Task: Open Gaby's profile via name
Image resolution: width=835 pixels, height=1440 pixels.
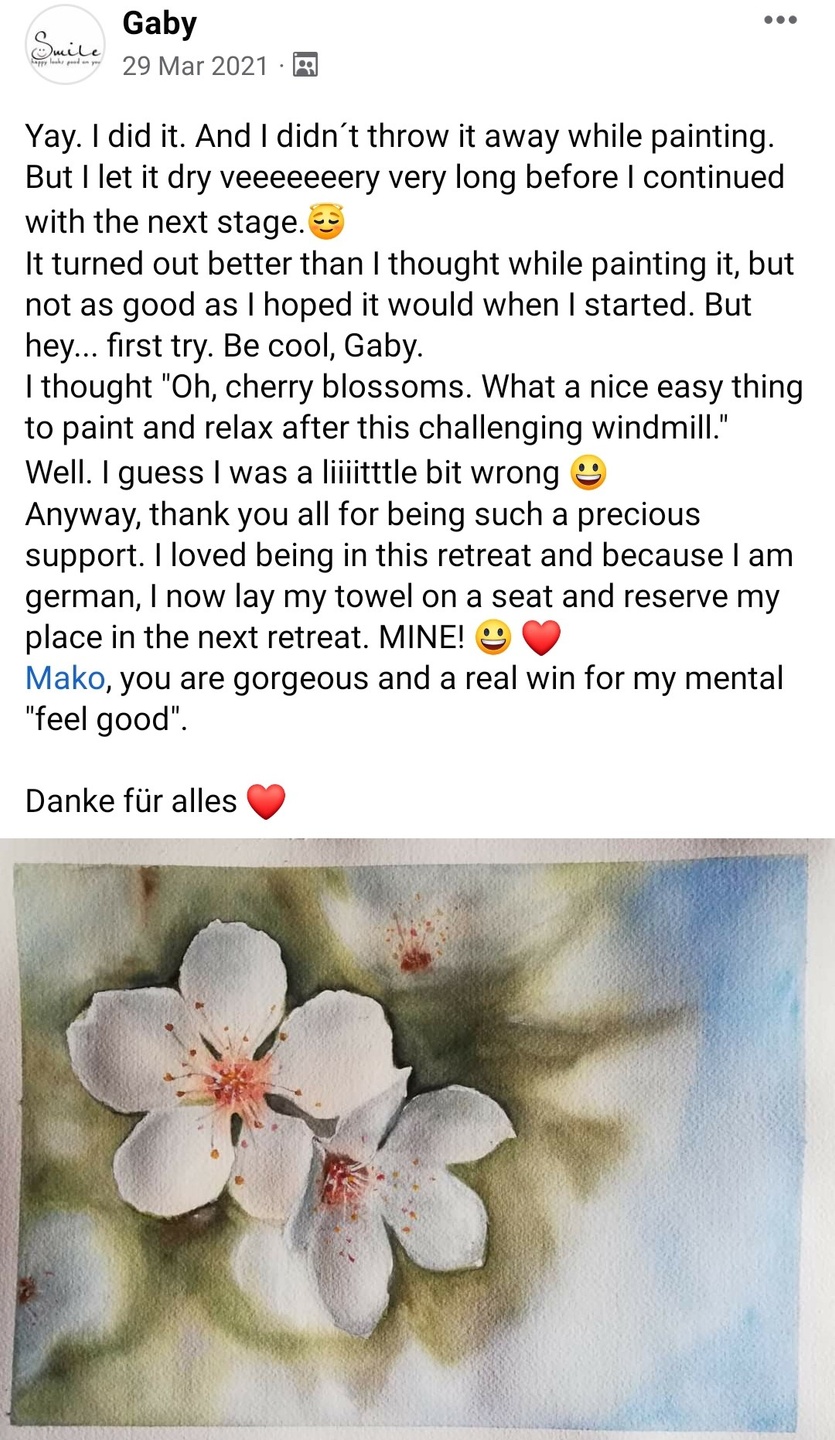Action: tap(159, 23)
